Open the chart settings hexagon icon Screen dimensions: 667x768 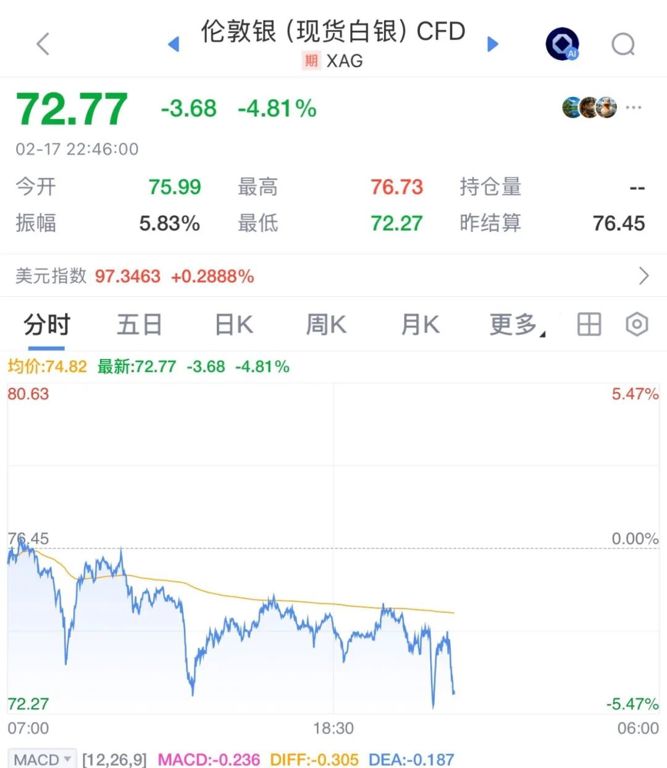(637, 325)
